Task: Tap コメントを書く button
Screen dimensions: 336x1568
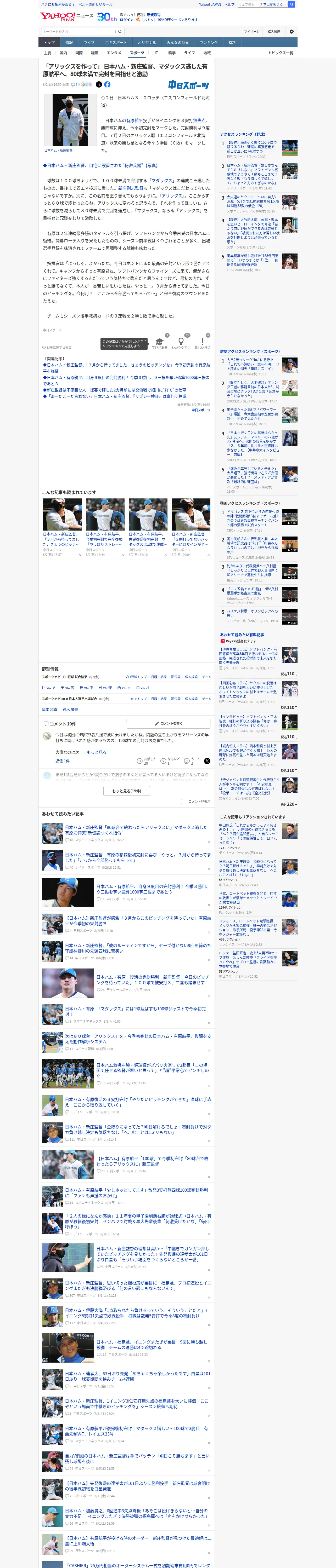Action: 168,724
